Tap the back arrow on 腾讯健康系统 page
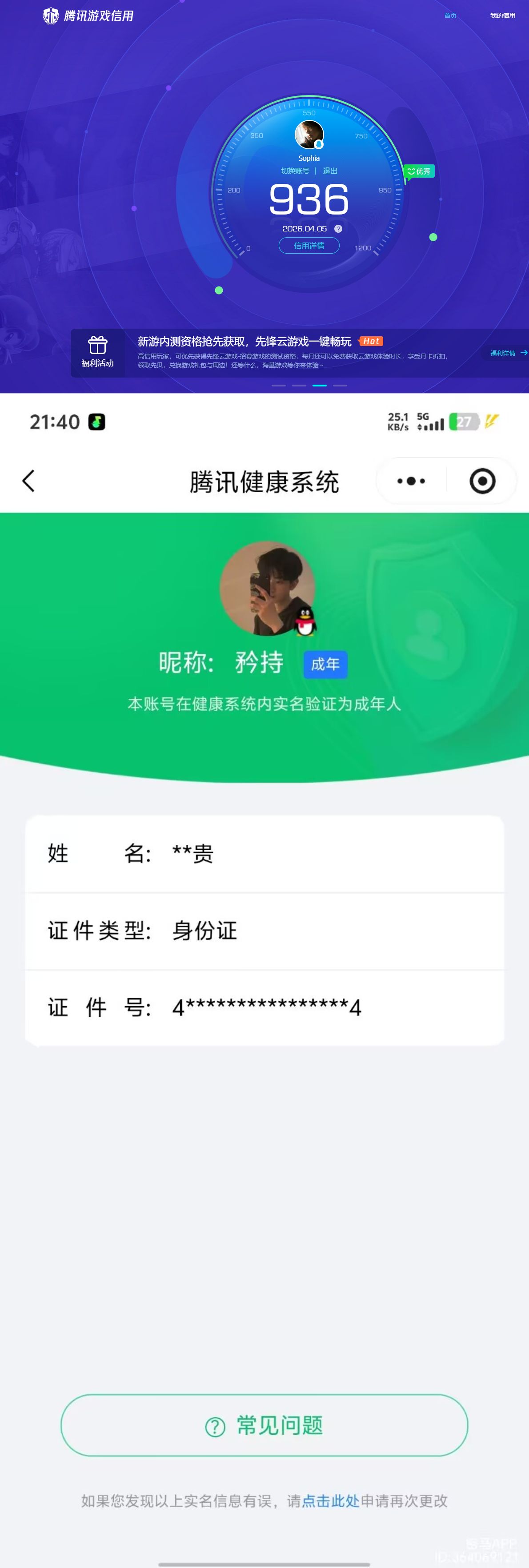This screenshot has height=1568, width=529. tap(28, 481)
